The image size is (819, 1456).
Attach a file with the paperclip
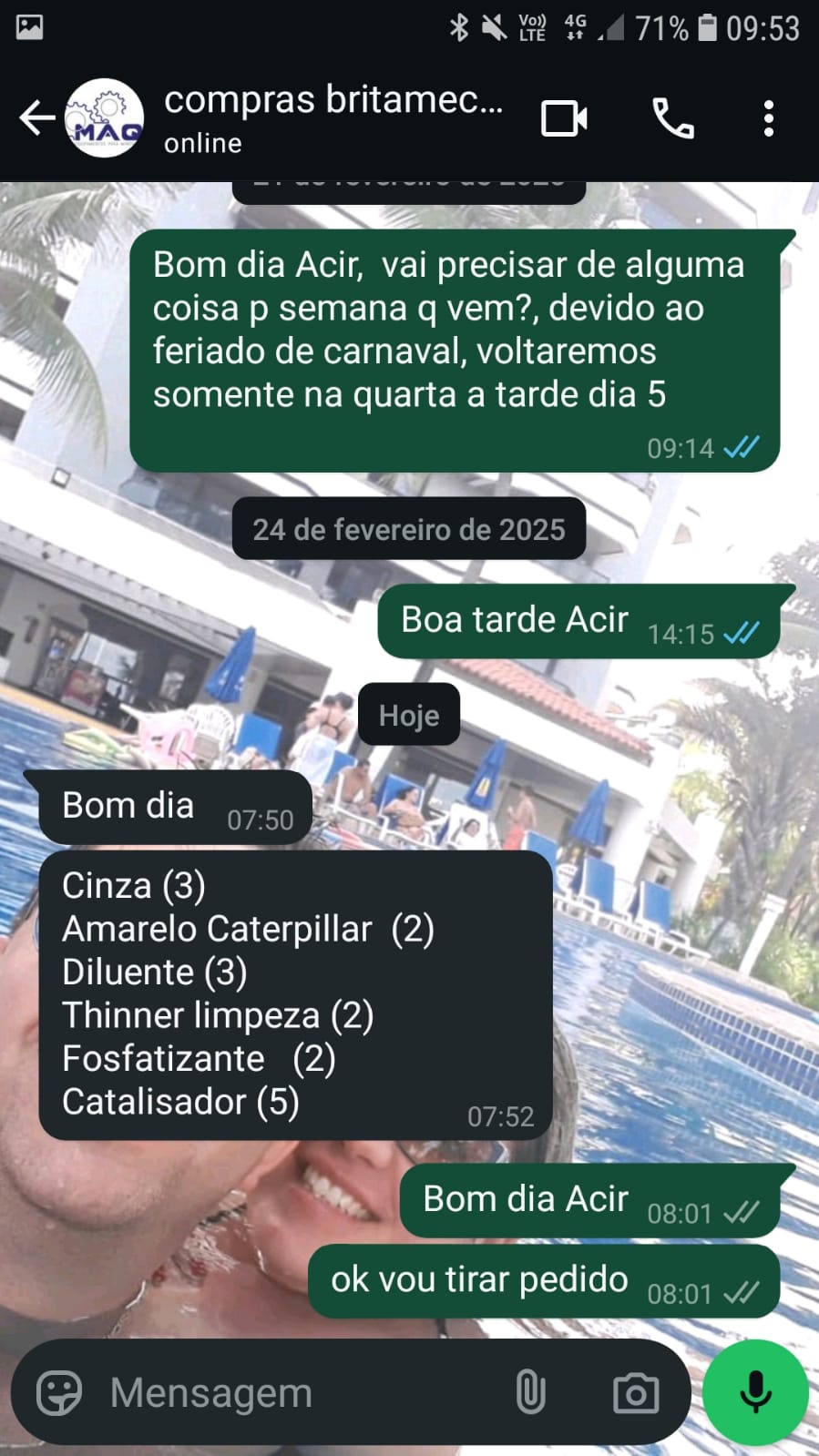tap(530, 1393)
